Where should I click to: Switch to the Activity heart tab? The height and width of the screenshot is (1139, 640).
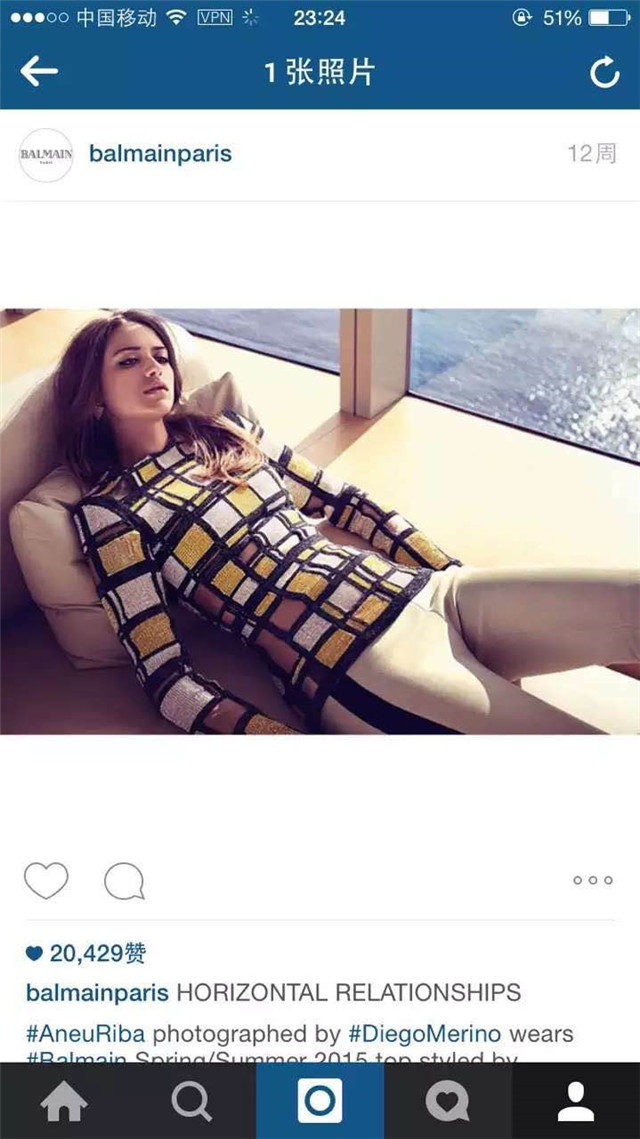point(448,1101)
